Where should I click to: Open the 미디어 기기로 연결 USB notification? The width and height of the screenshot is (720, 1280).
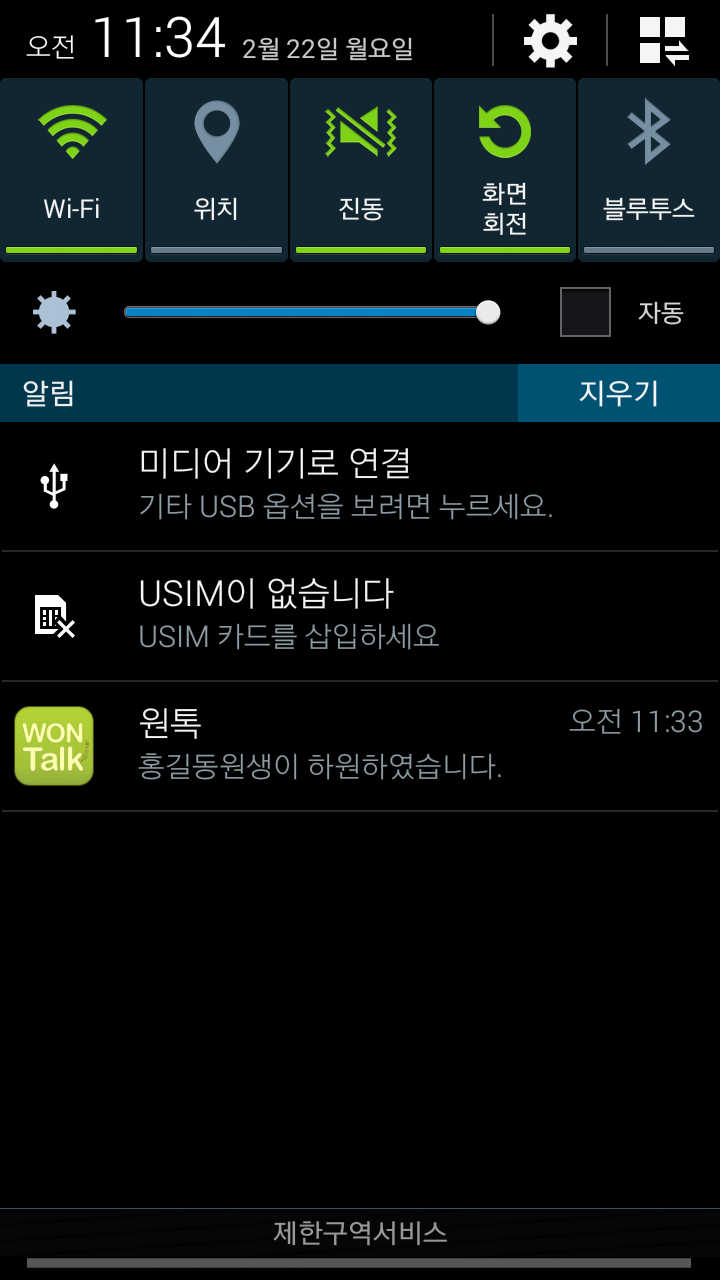[360, 485]
